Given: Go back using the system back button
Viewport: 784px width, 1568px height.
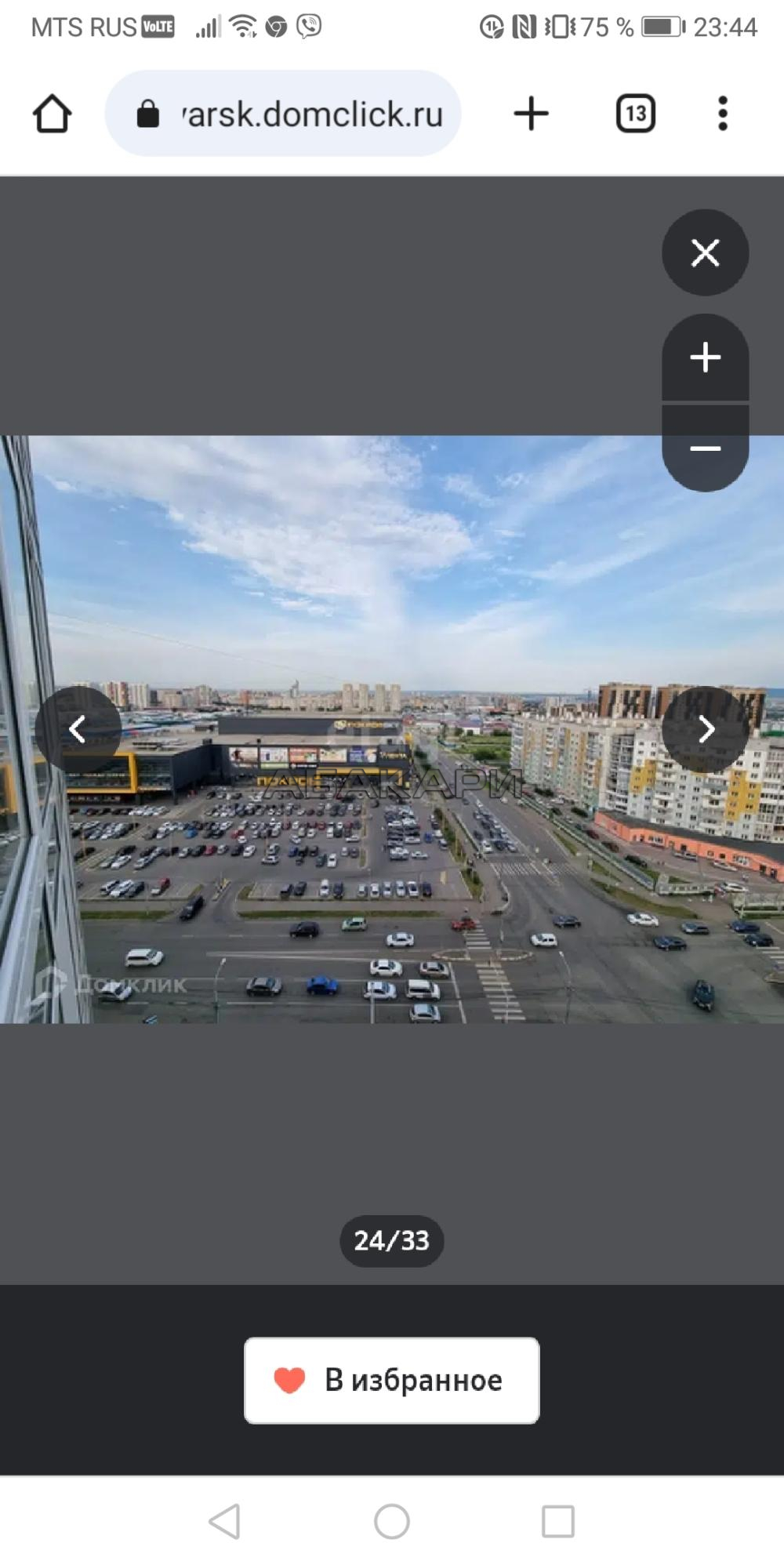Looking at the screenshot, I should pos(225,1521).
